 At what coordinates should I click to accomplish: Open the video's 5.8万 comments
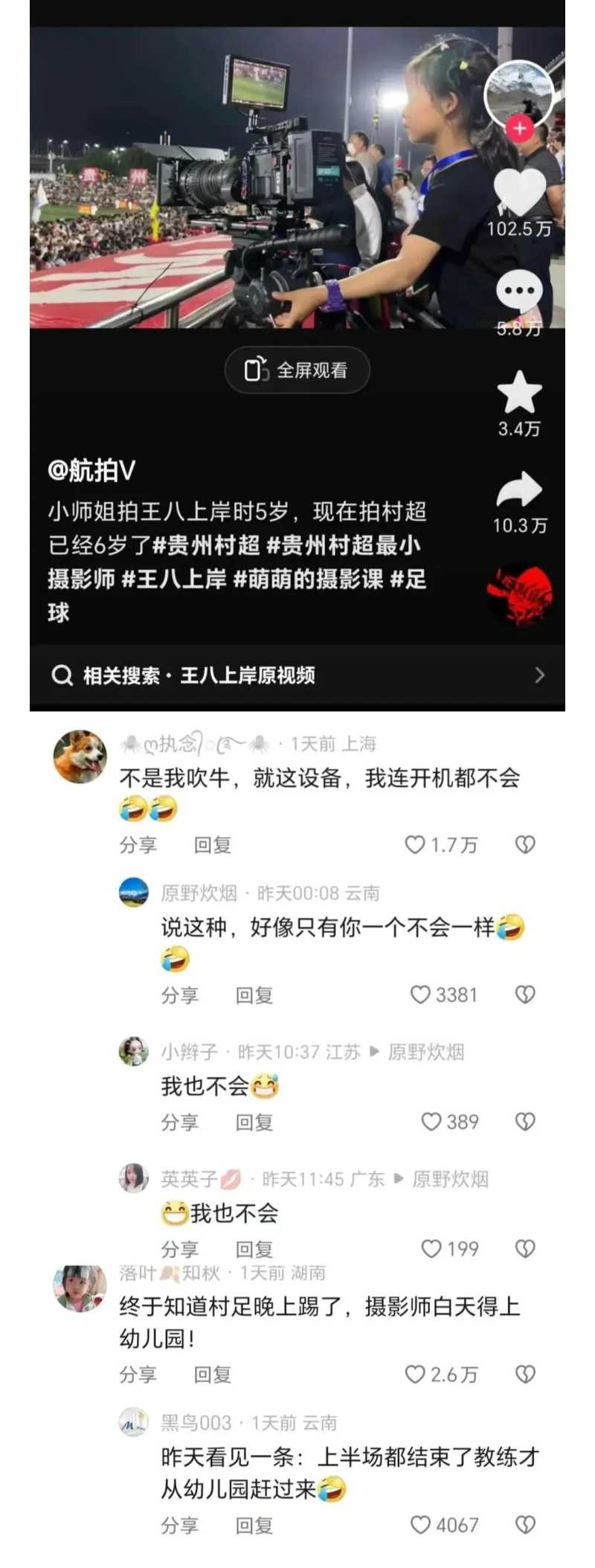pos(519,292)
